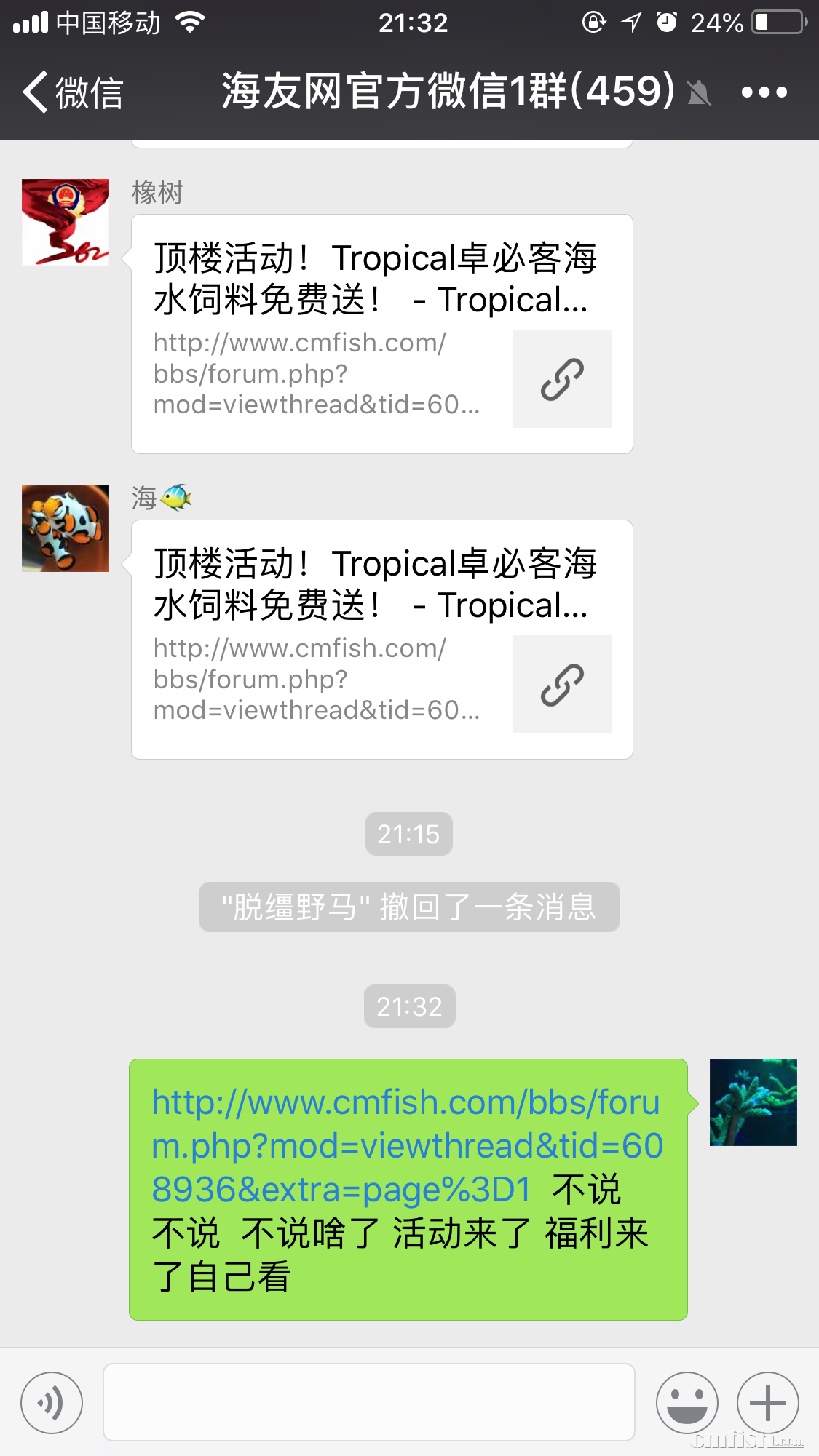Go back to the 微信 chat list
This screenshot has width=819, height=1456.
click(x=73, y=92)
